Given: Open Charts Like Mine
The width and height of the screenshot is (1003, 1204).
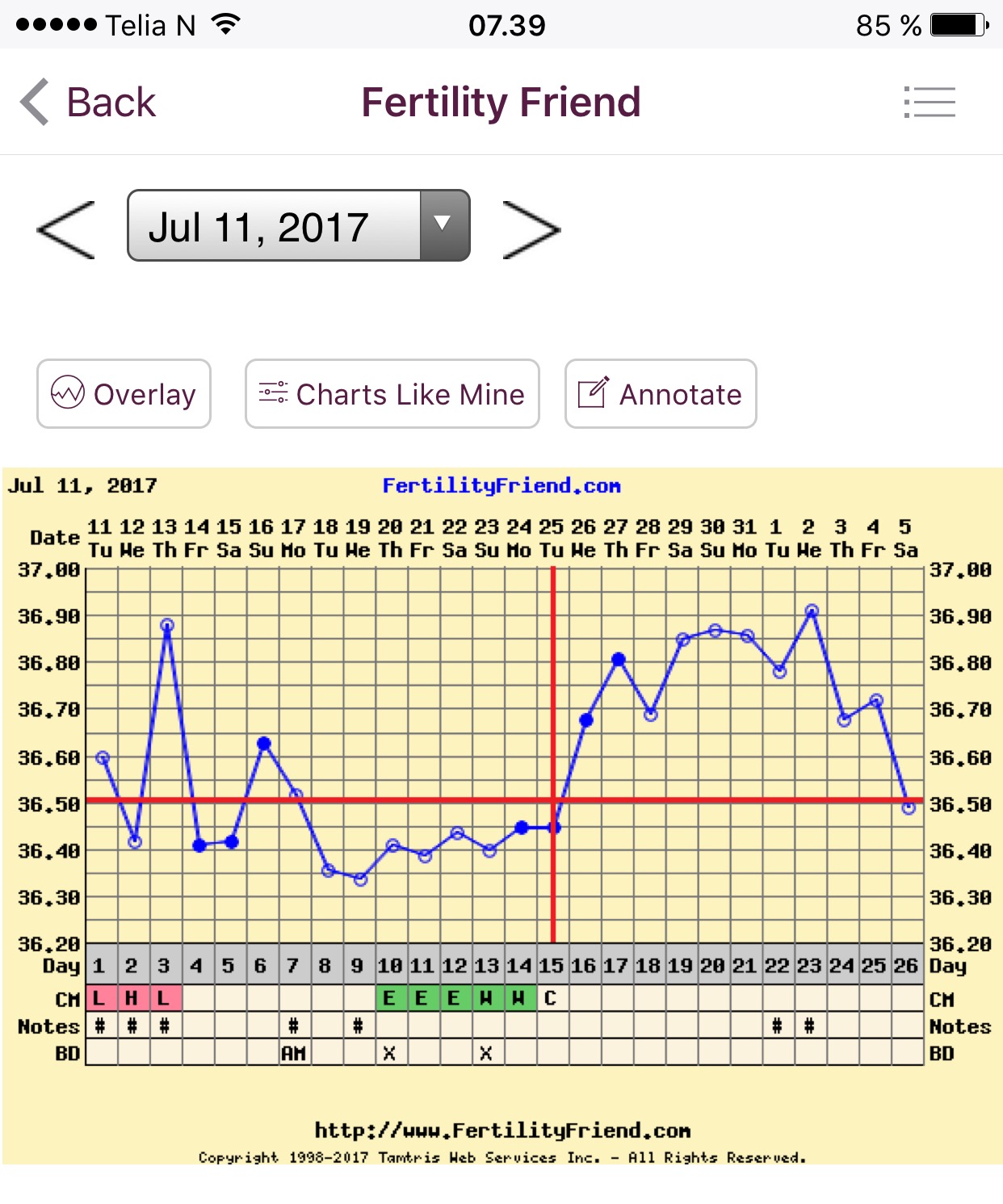Looking at the screenshot, I should pyautogui.click(x=392, y=394).
